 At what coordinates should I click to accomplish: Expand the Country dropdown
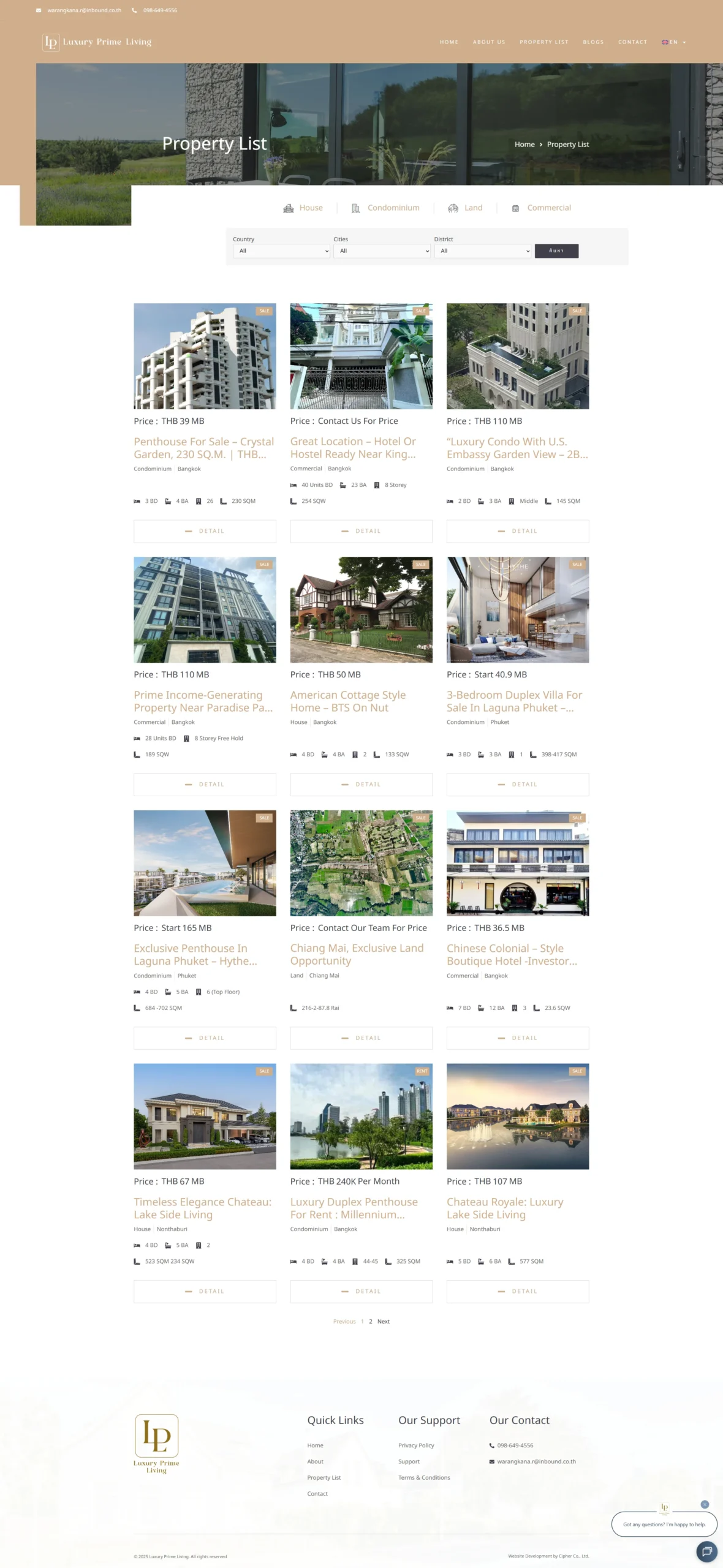click(281, 251)
